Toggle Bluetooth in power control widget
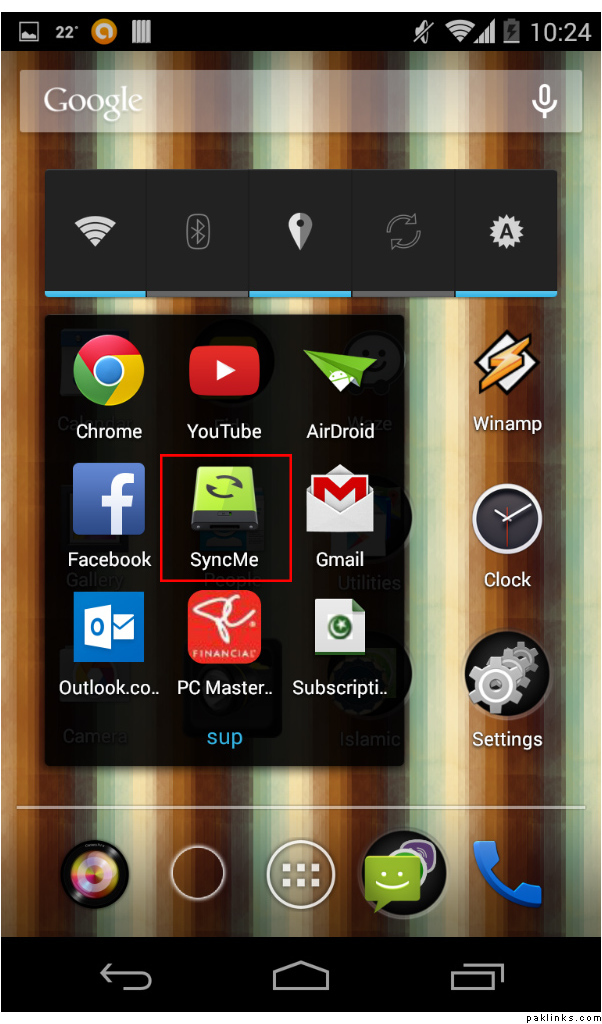 pos(198,232)
